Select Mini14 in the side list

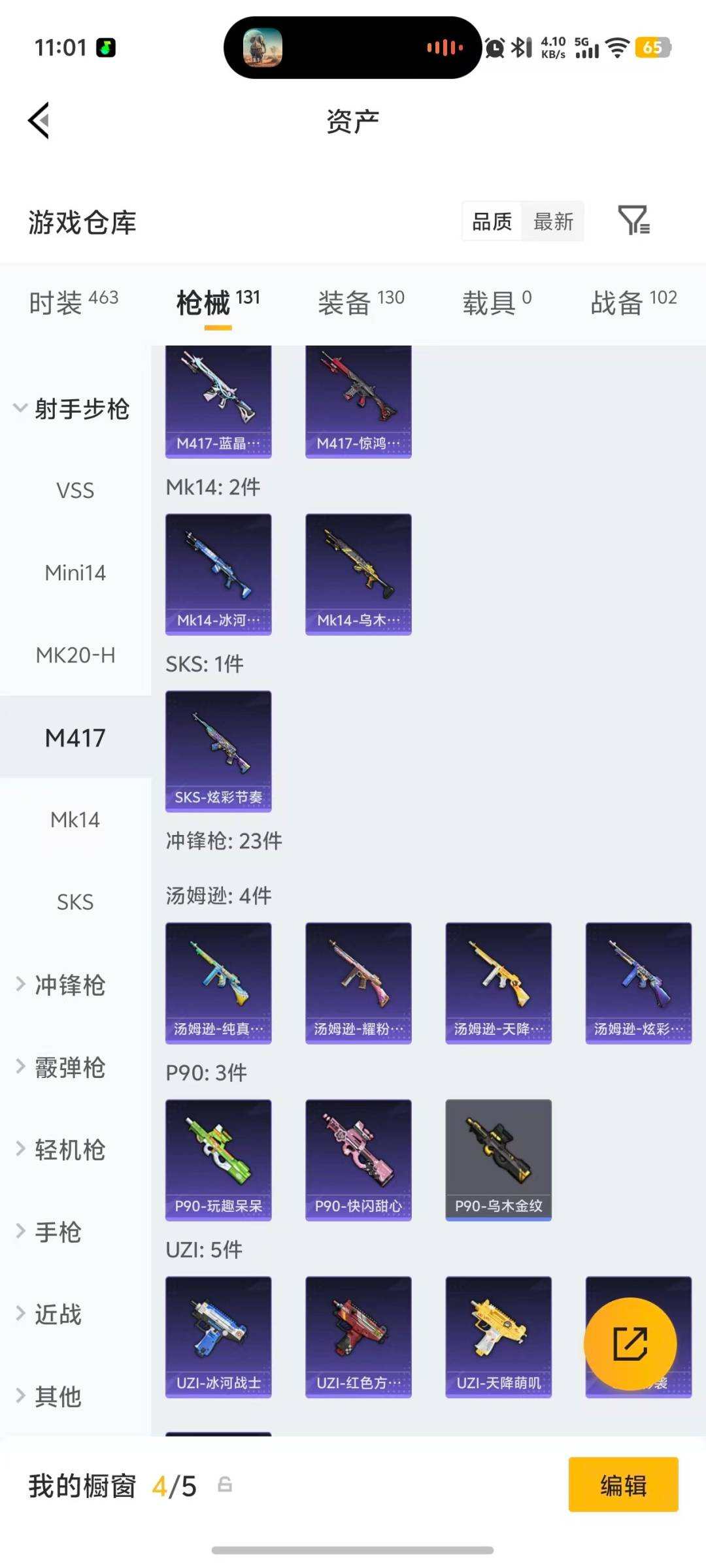(75, 573)
